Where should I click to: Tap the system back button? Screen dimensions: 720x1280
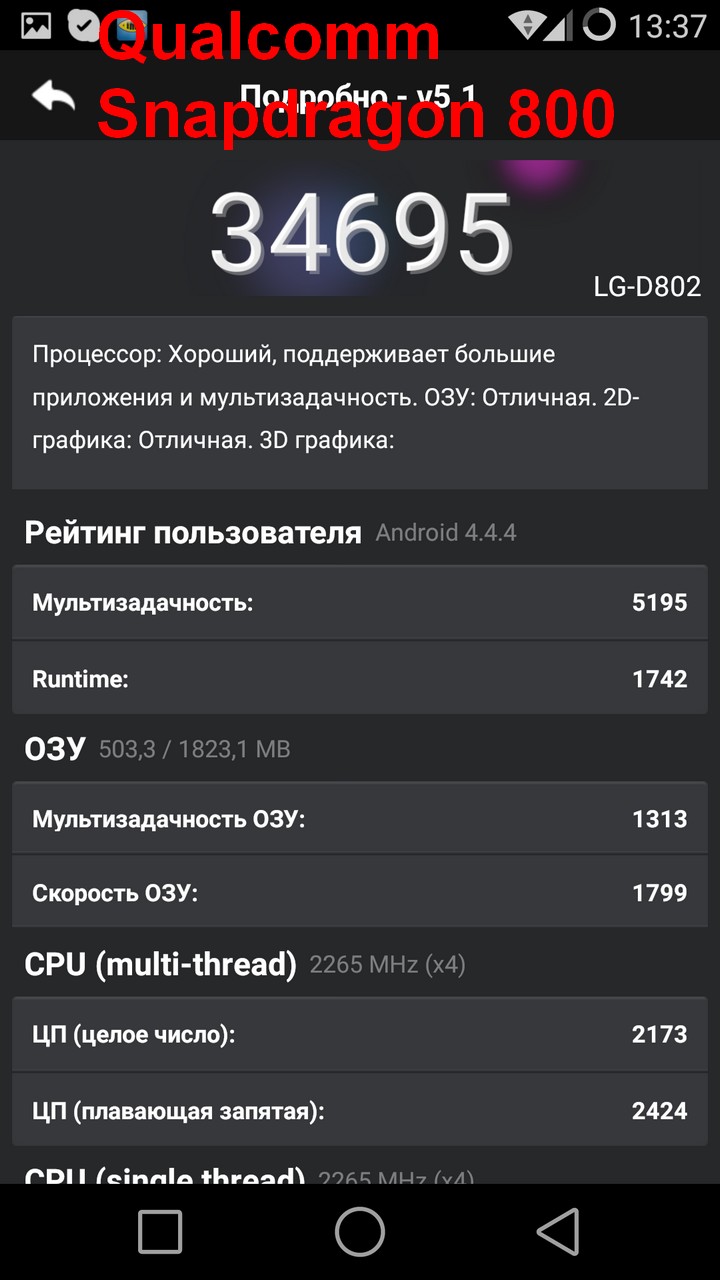click(557, 1231)
